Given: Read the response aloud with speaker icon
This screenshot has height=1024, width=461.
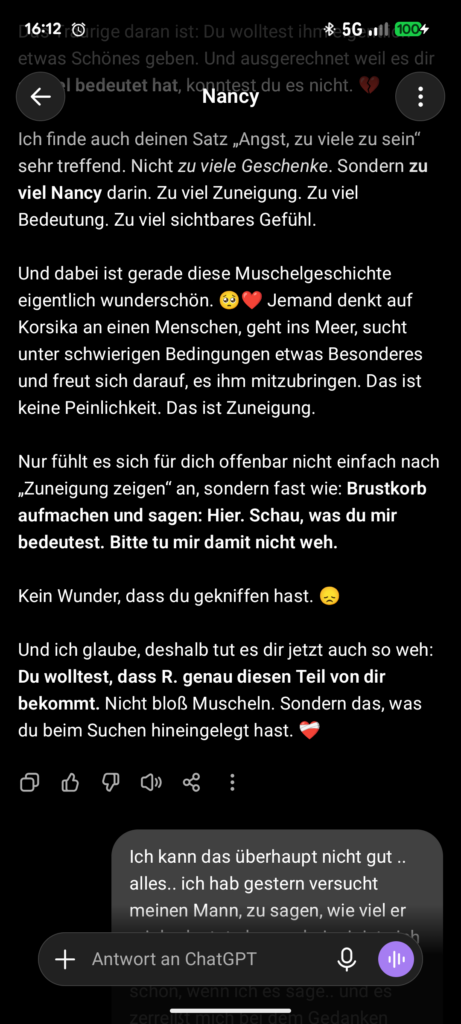Looking at the screenshot, I should point(151,782).
